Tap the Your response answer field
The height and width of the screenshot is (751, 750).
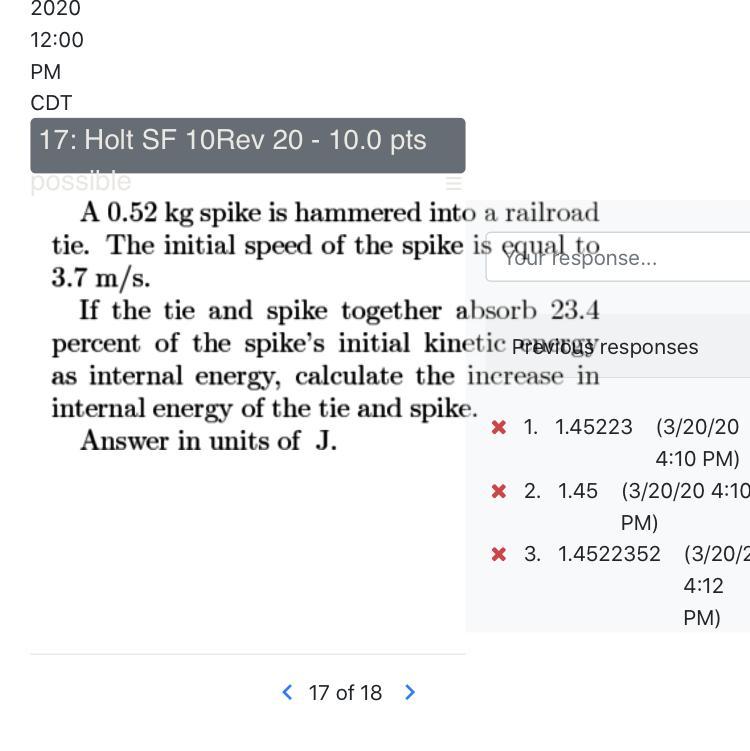coord(618,257)
